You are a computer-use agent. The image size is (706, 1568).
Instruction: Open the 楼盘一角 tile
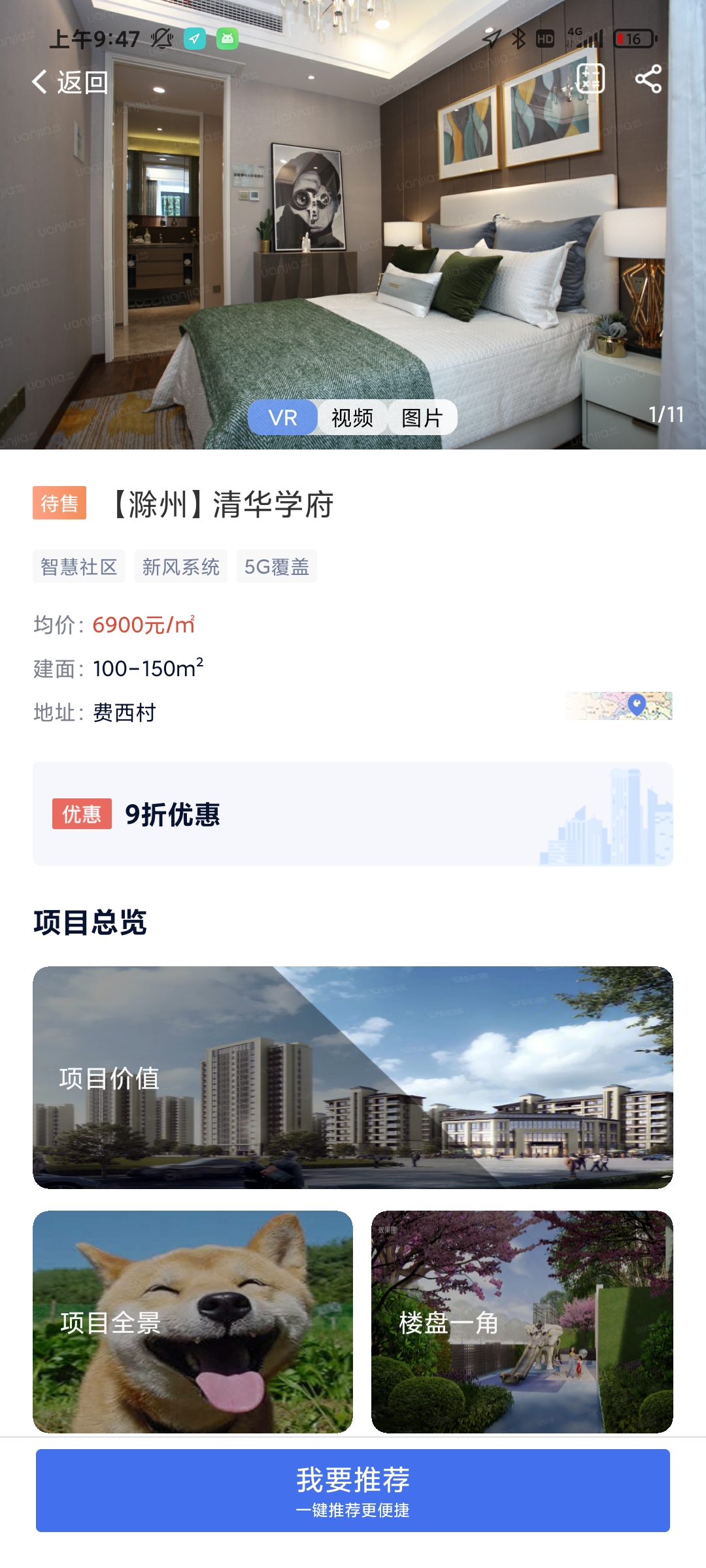(x=522, y=1322)
